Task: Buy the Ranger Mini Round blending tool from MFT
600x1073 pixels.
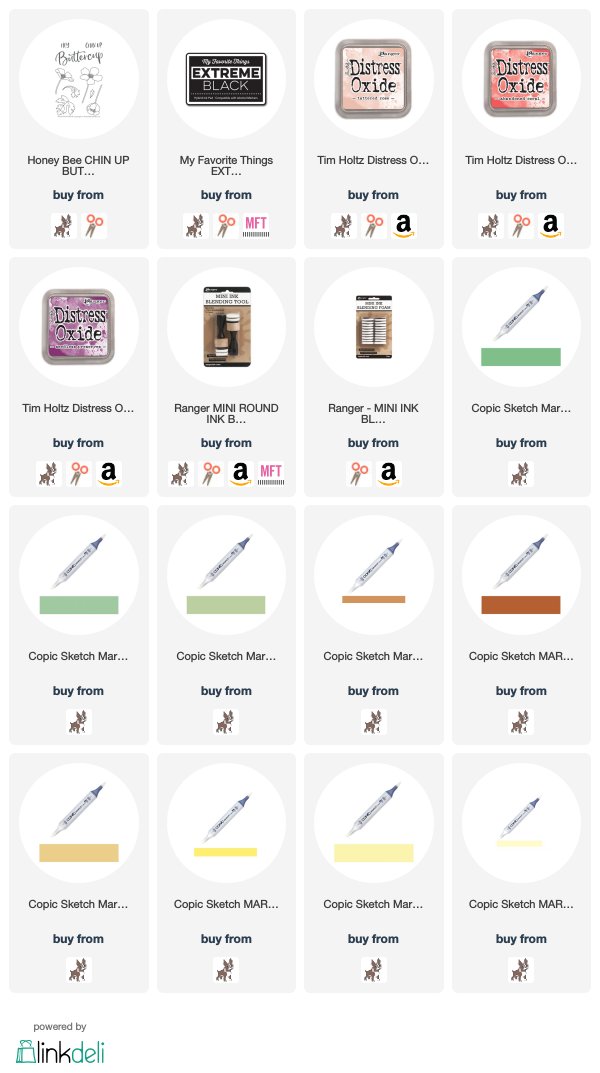Action: coord(271,473)
